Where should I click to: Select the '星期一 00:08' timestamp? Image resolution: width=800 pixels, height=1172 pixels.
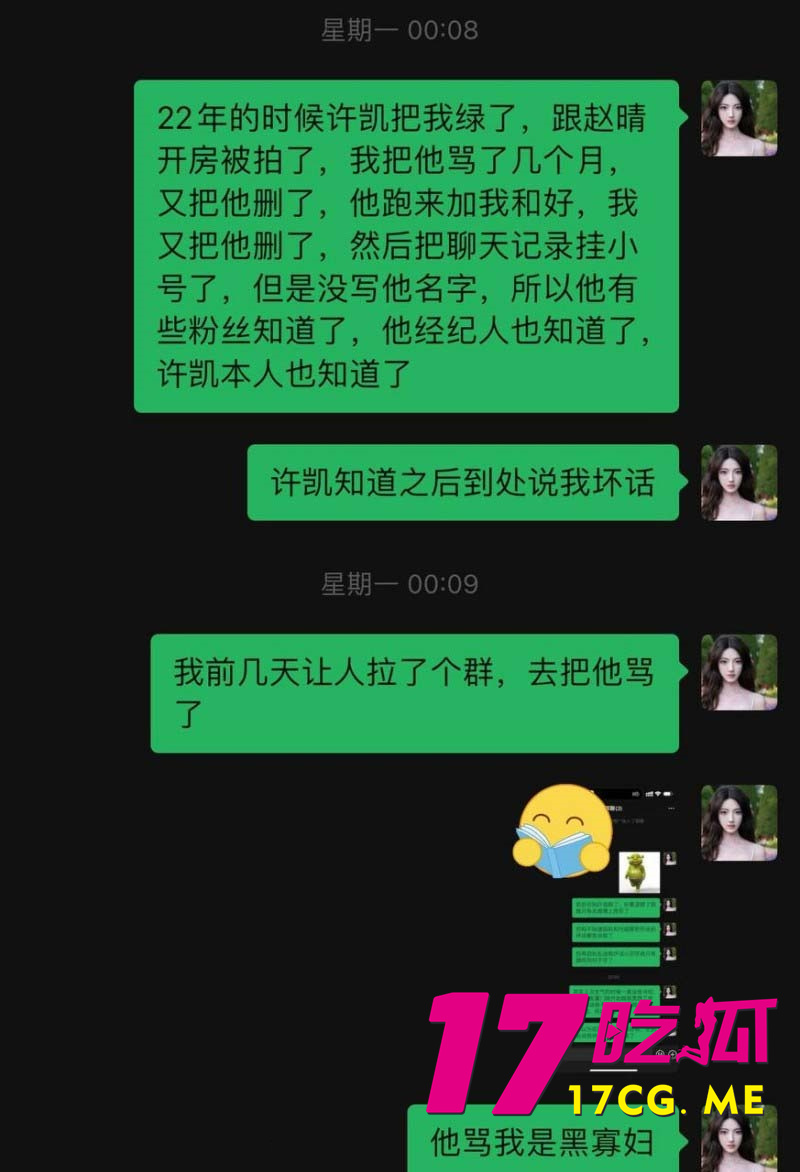click(400, 31)
